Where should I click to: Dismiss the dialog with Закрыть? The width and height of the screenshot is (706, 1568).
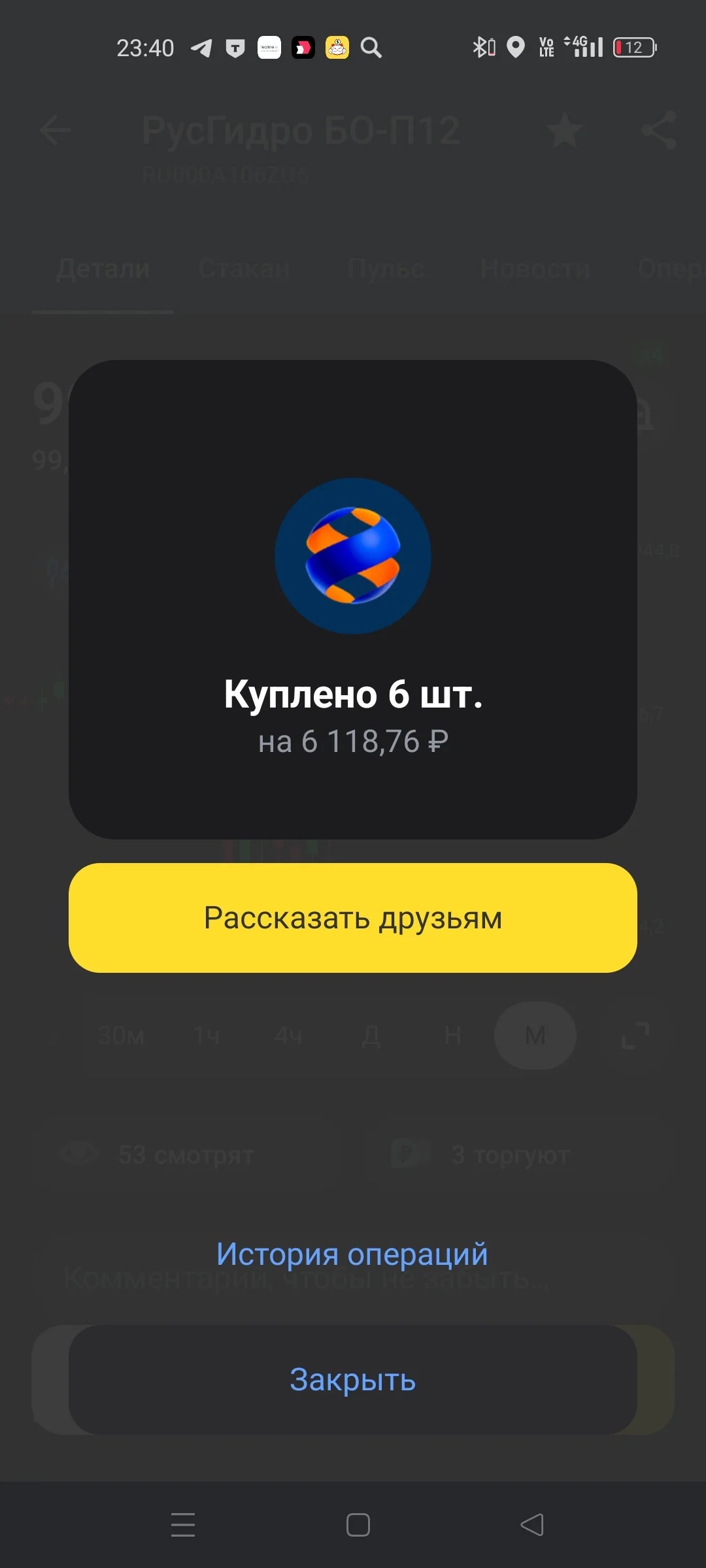pyautogui.click(x=353, y=1380)
